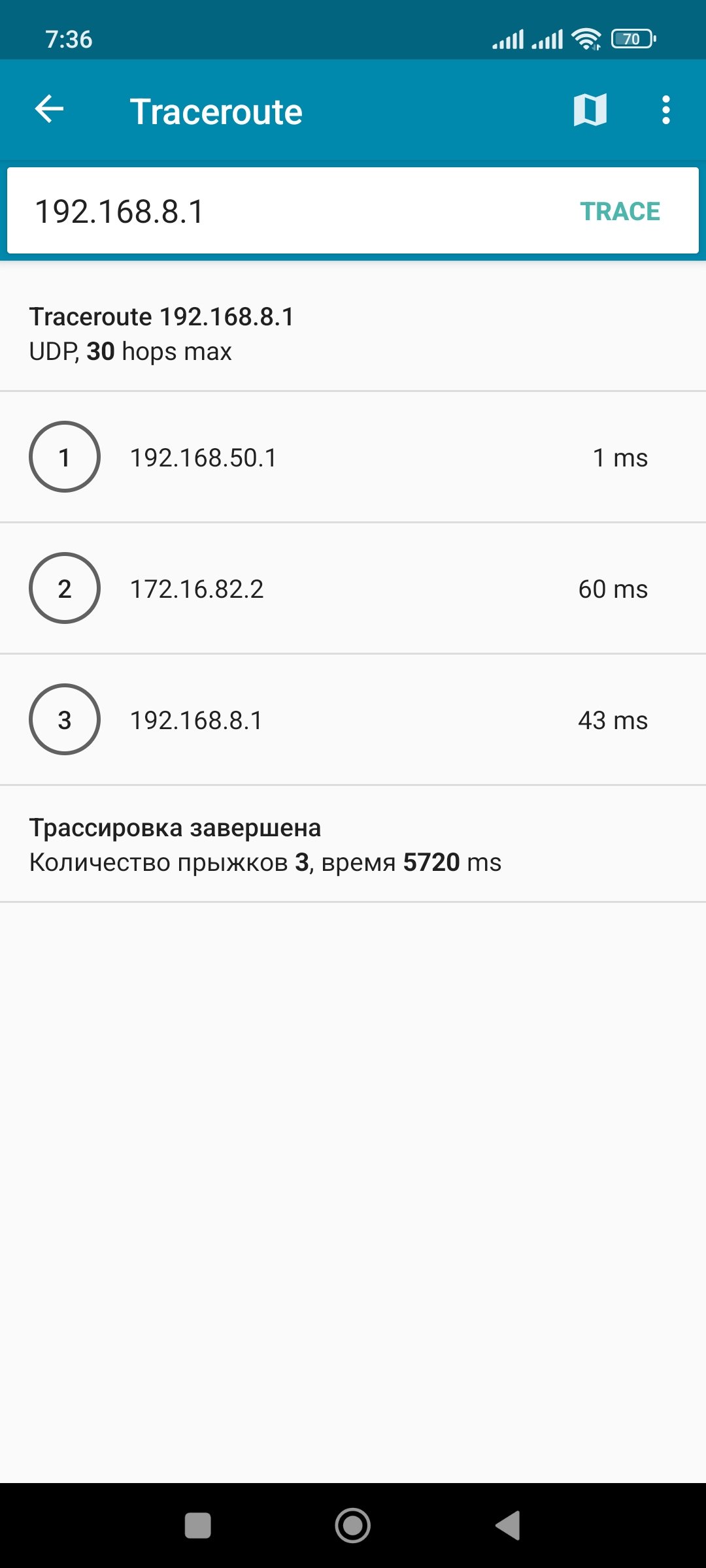Open the three-dot overflow menu
The width and height of the screenshot is (706, 1568).
(665, 110)
